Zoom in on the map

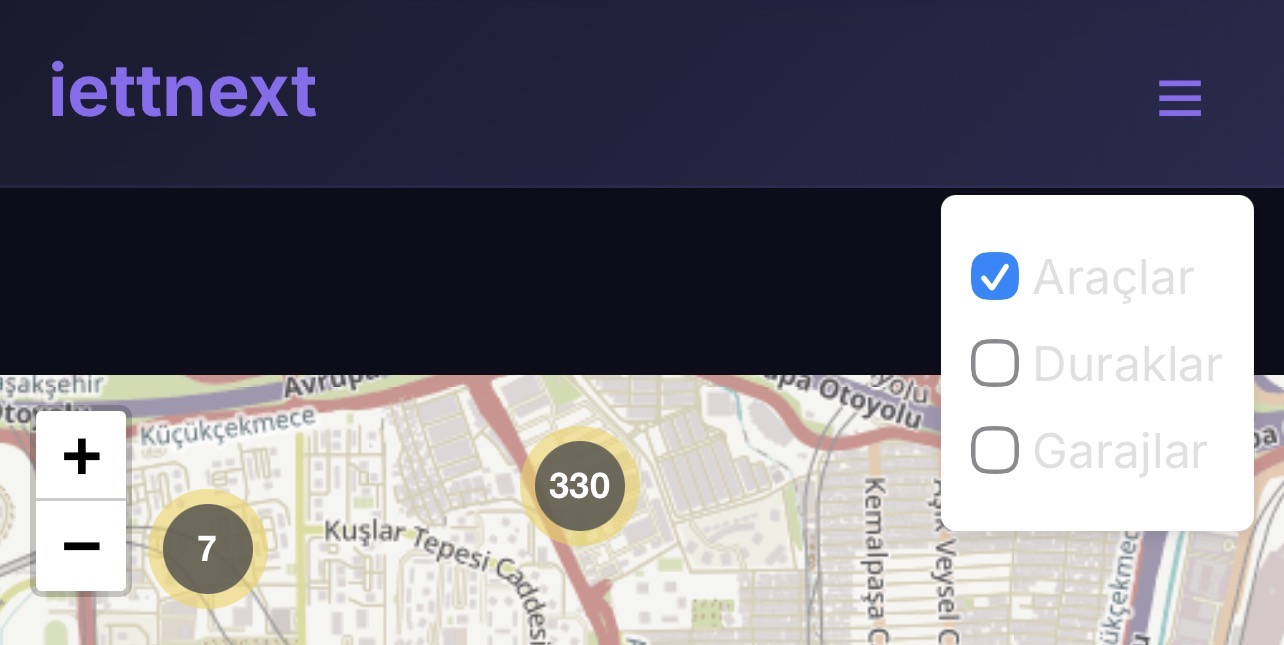pos(81,456)
